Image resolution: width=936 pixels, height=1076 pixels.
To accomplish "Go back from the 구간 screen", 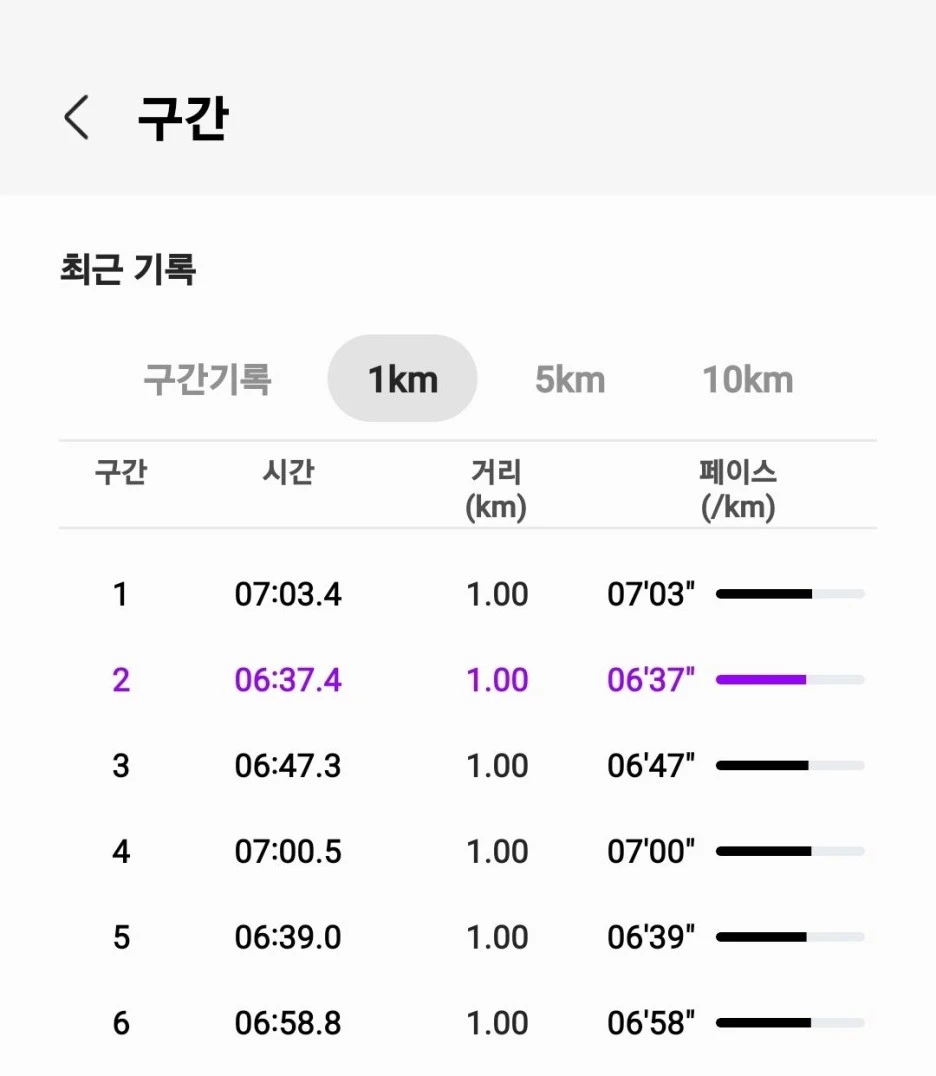I will (76, 118).
